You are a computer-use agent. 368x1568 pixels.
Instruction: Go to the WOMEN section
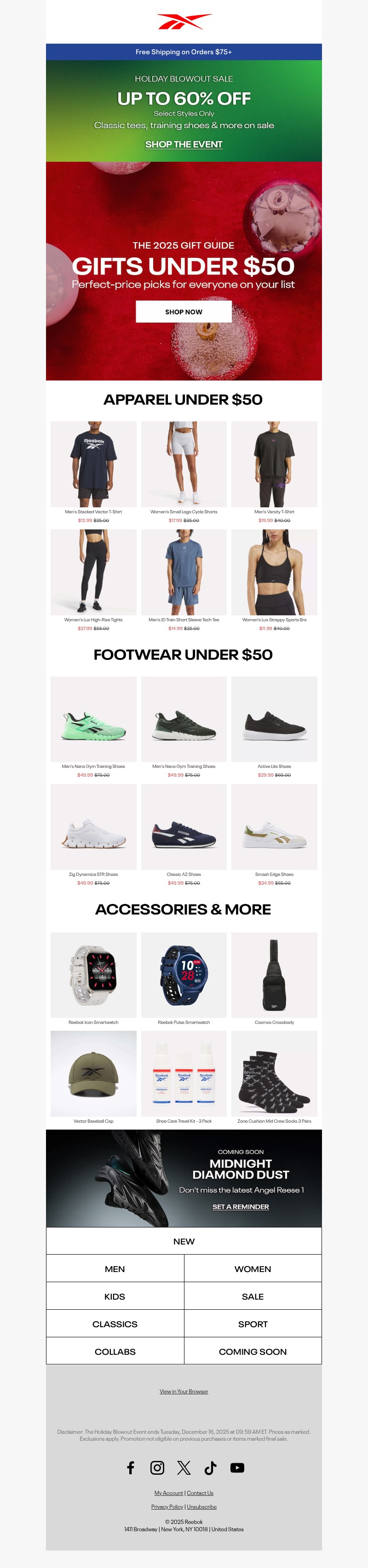tap(253, 1268)
